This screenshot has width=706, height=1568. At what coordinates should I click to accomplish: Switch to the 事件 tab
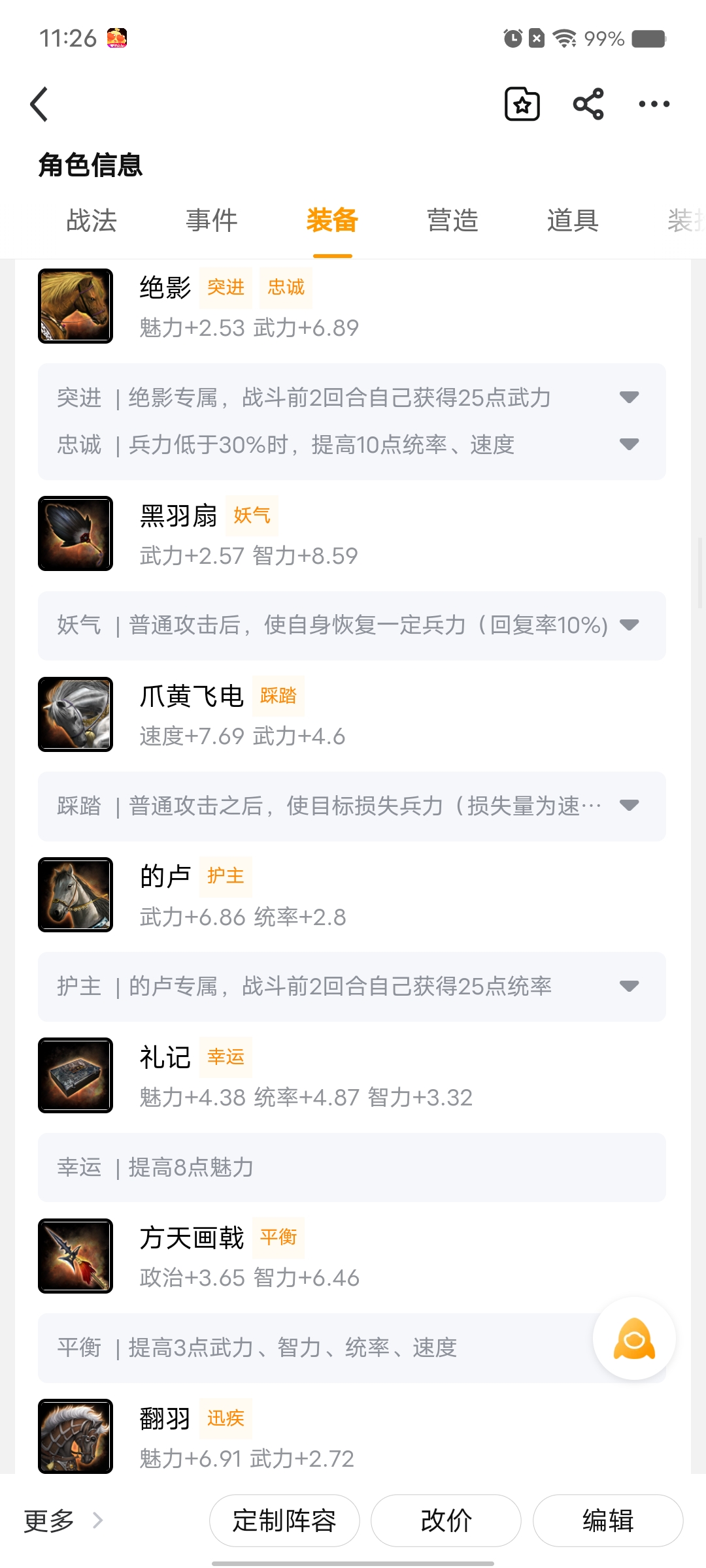[212, 221]
